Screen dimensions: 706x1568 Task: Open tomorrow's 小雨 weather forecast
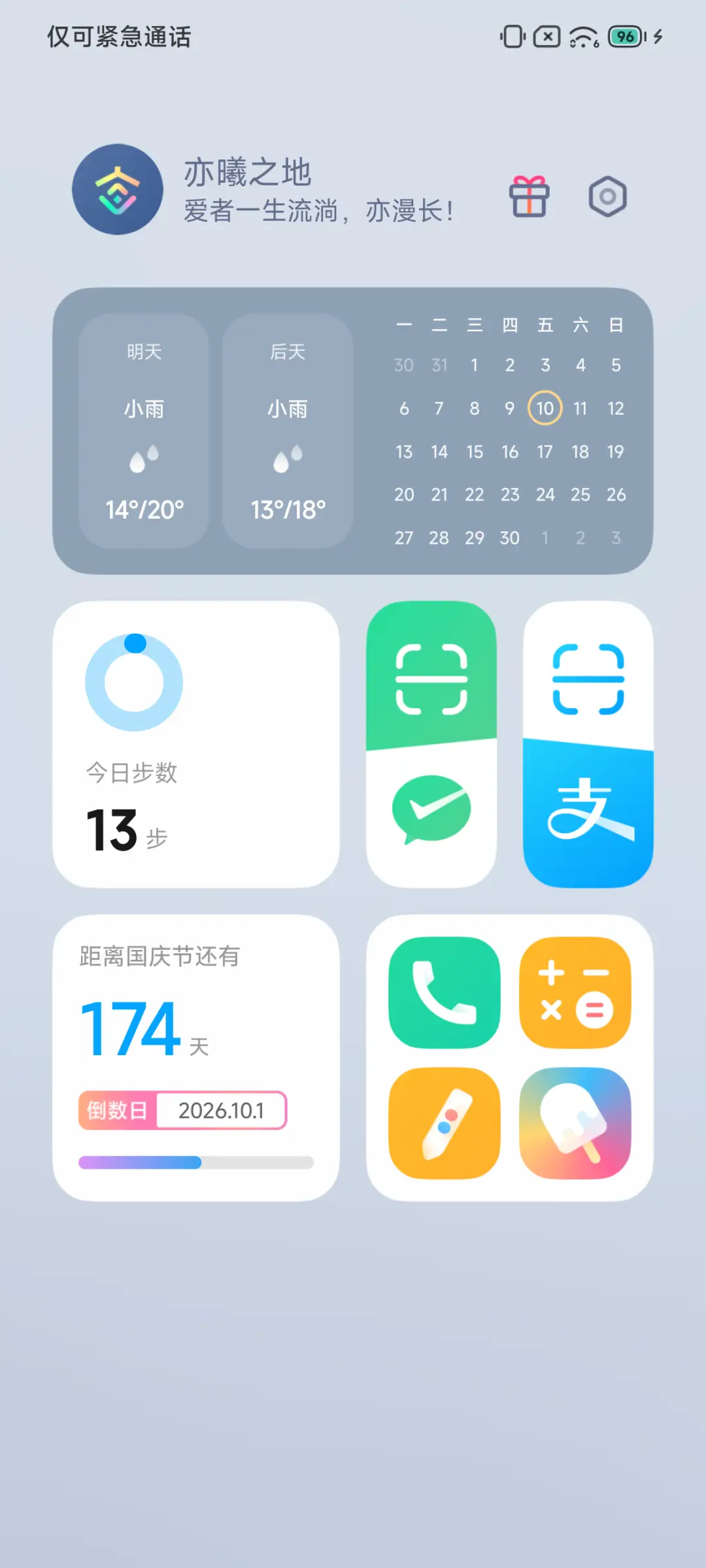[144, 431]
